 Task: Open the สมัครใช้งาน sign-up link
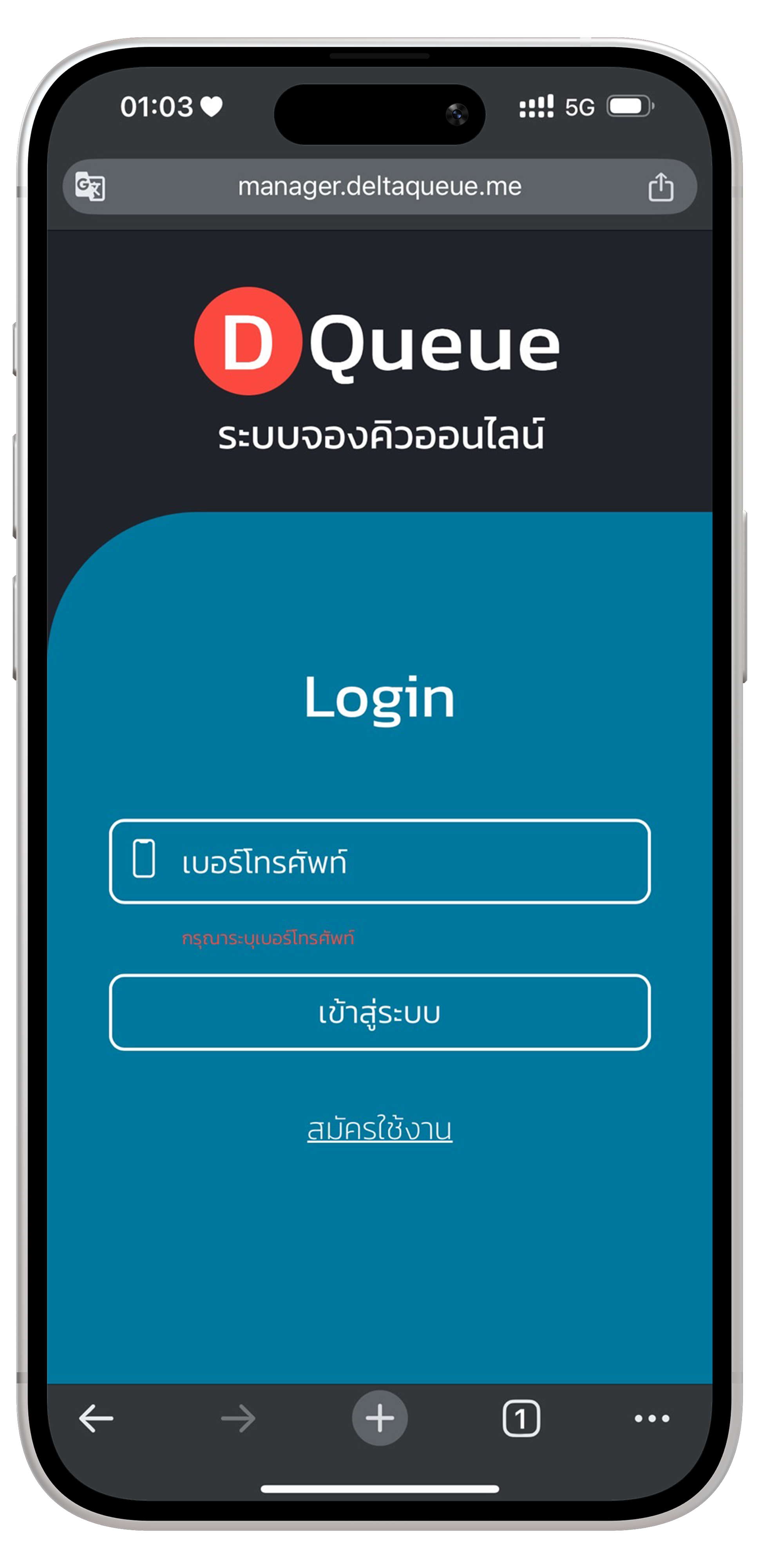pyautogui.click(x=380, y=1130)
